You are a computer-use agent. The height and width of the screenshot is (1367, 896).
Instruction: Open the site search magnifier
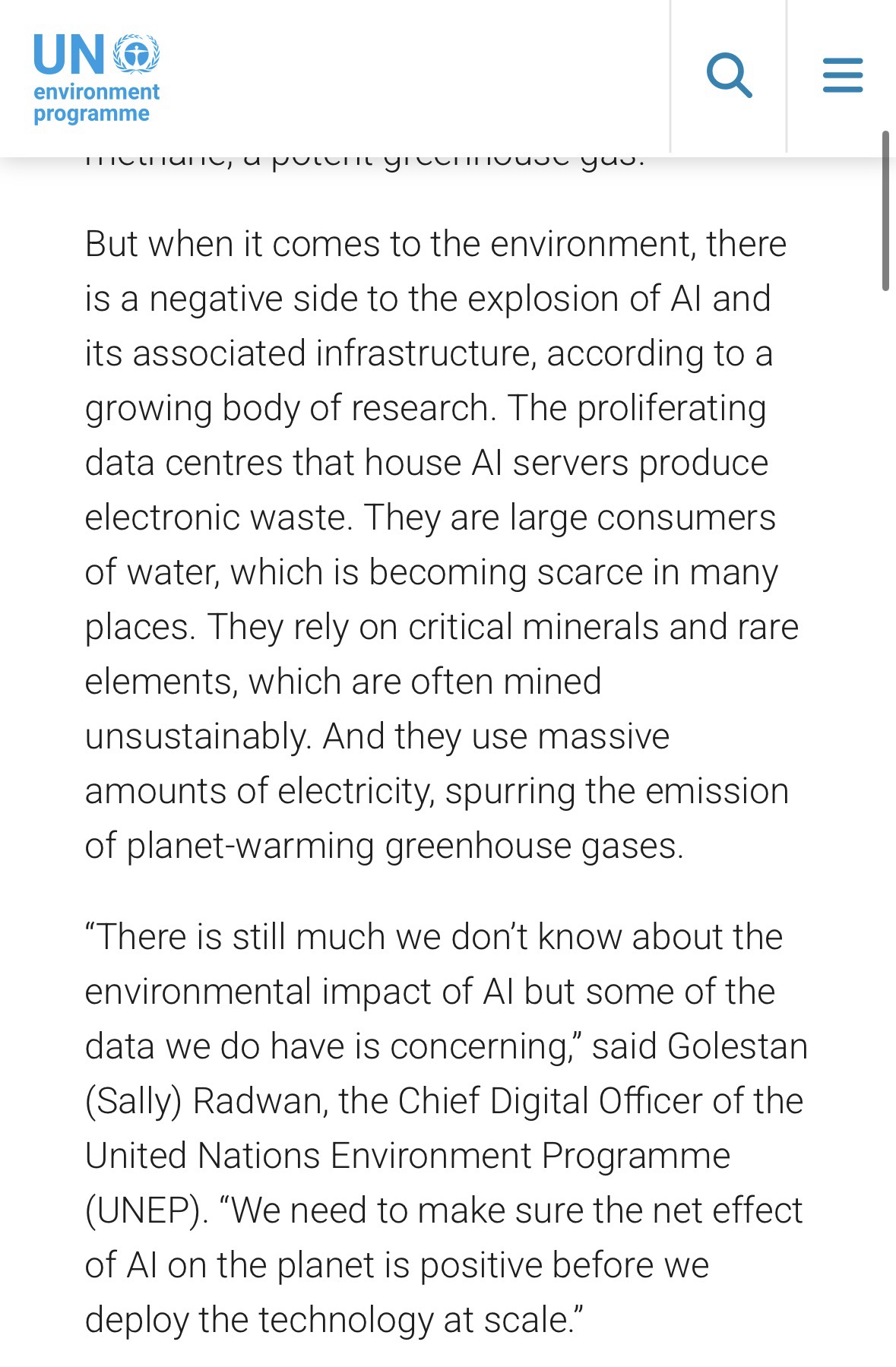729,75
